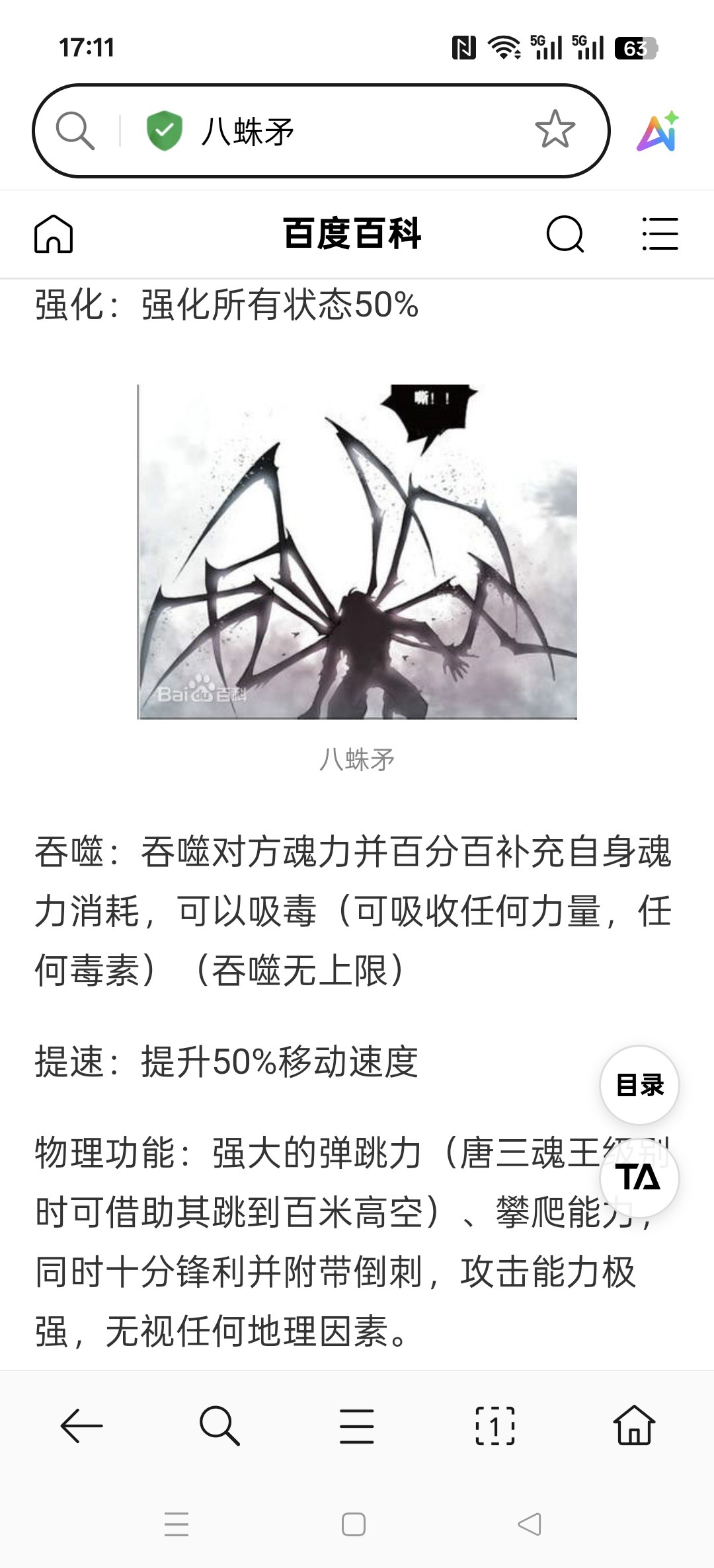714x1568 pixels.
Task: Open the Baike list menu icon
Action: click(660, 234)
